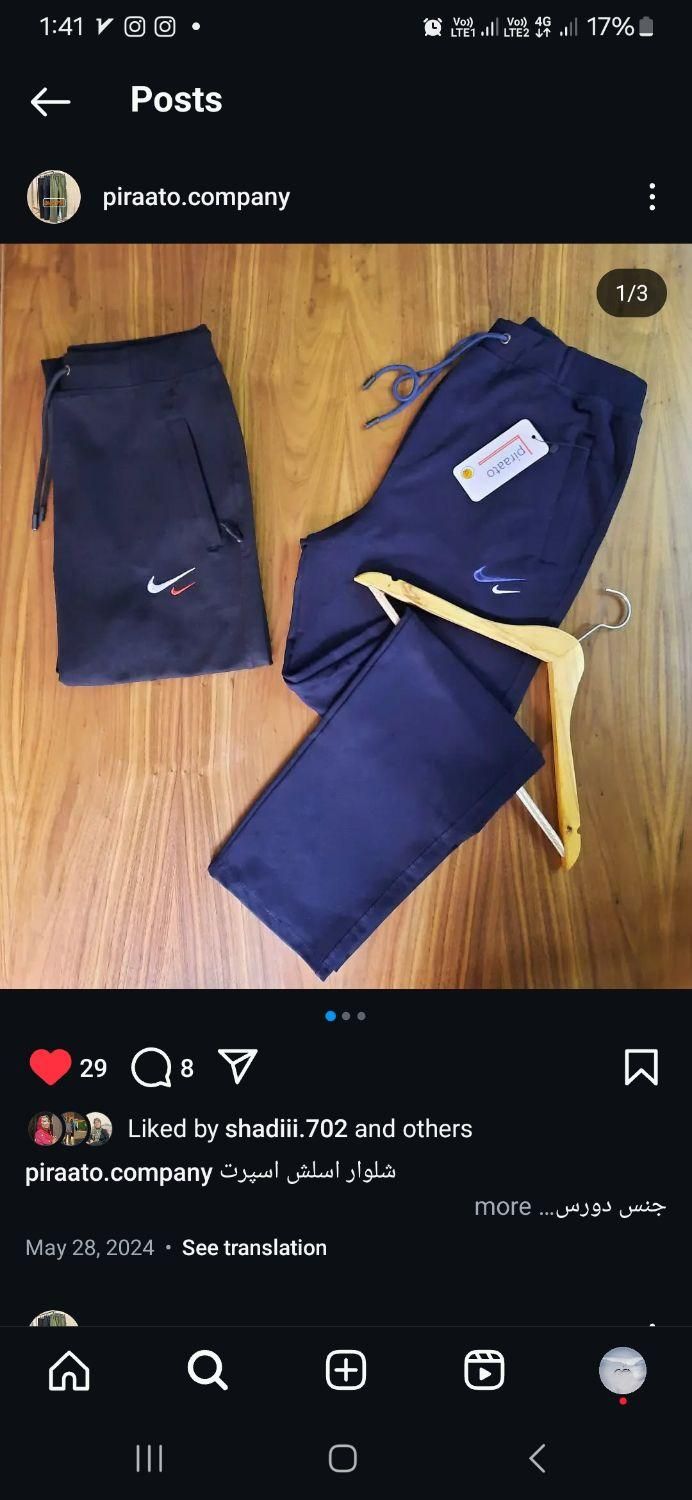
Task: Switch to the Home tab
Action: (69, 1370)
